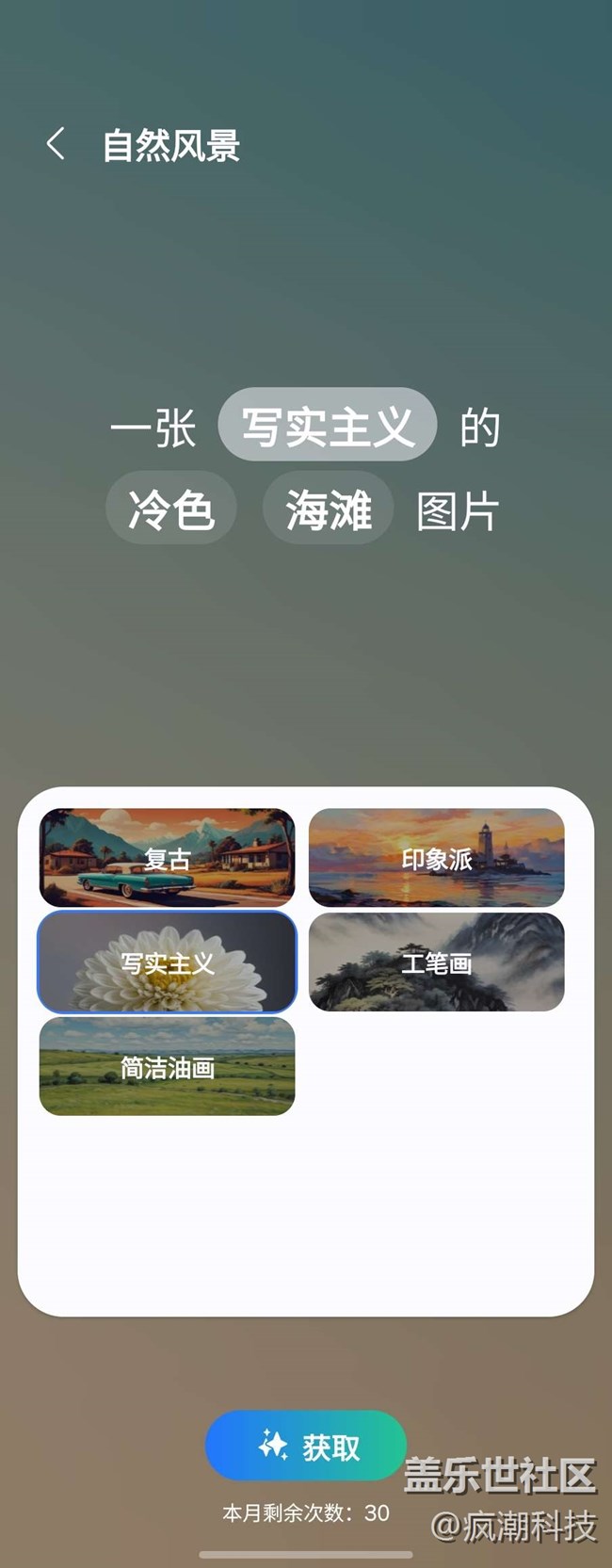Choose the 印象派 style tile
The height and width of the screenshot is (1568, 612).
tap(437, 858)
